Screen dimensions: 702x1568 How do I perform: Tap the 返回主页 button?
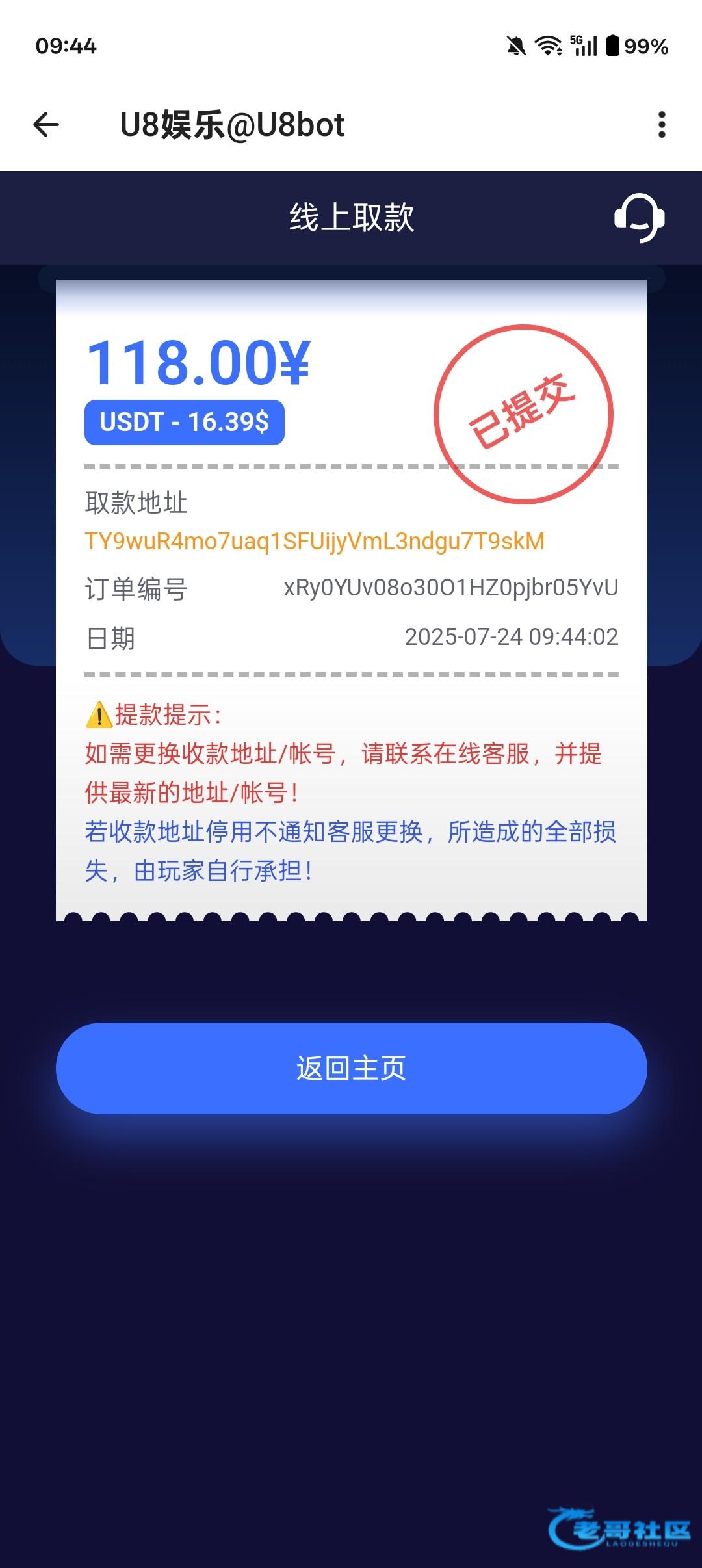coord(351,1068)
